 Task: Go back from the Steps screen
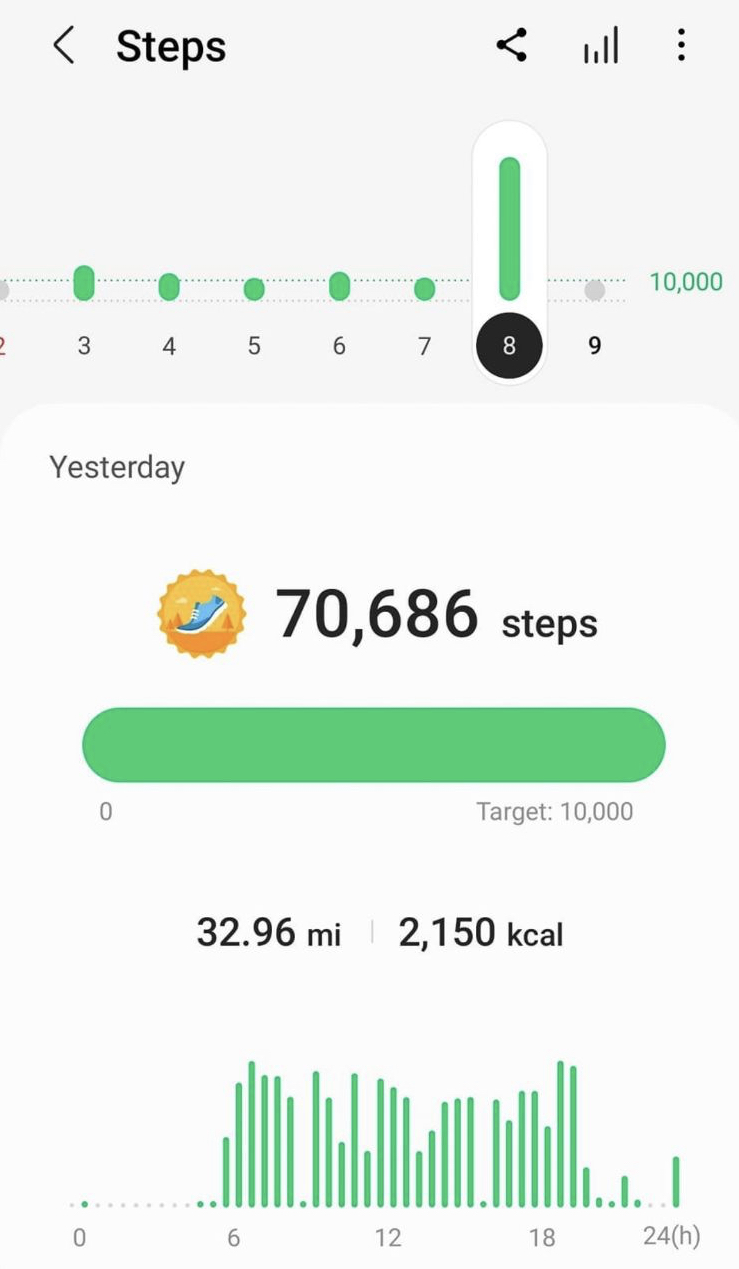pyautogui.click(x=64, y=46)
